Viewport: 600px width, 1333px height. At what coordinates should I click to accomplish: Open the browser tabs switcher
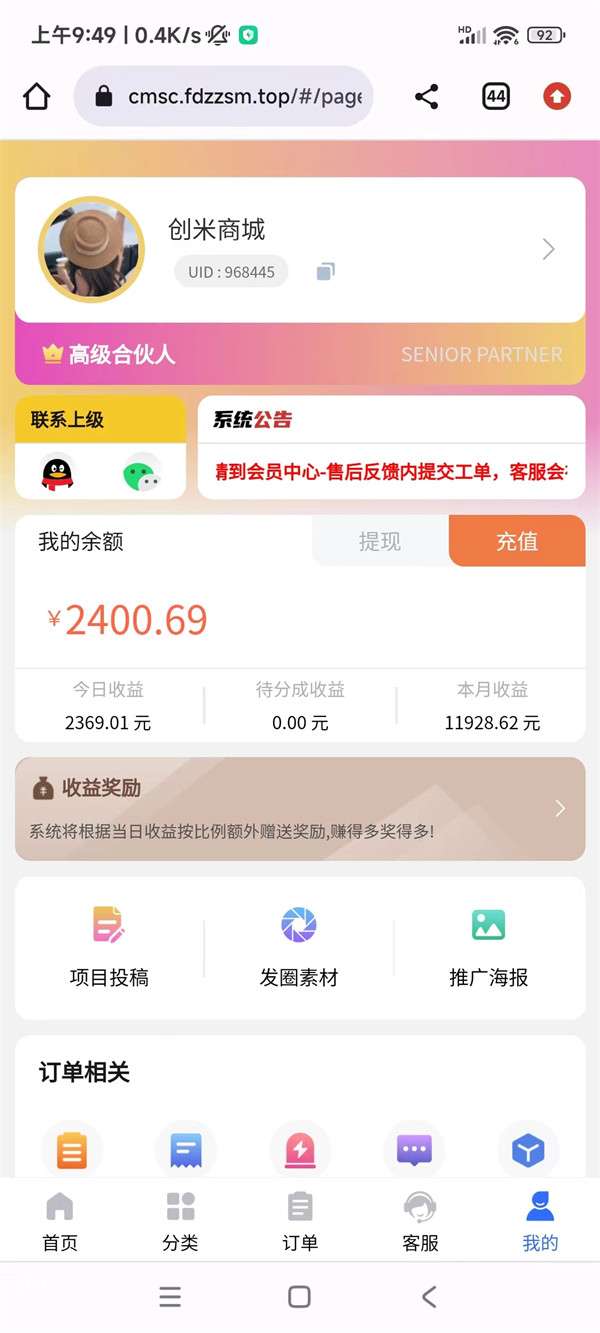click(496, 97)
